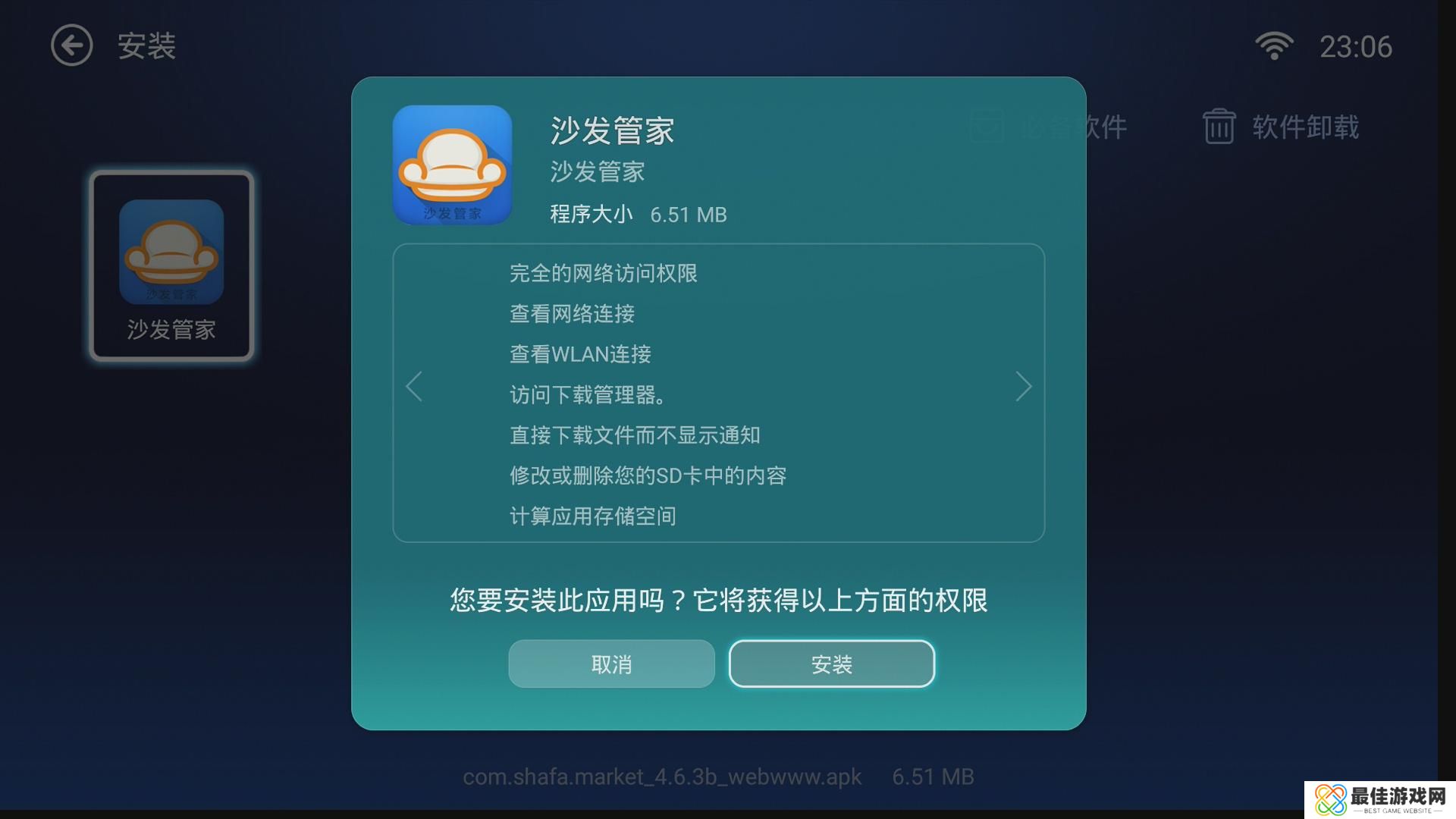Show next permissions page with right arrow
1456x819 pixels.
pyautogui.click(x=1023, y=387)
